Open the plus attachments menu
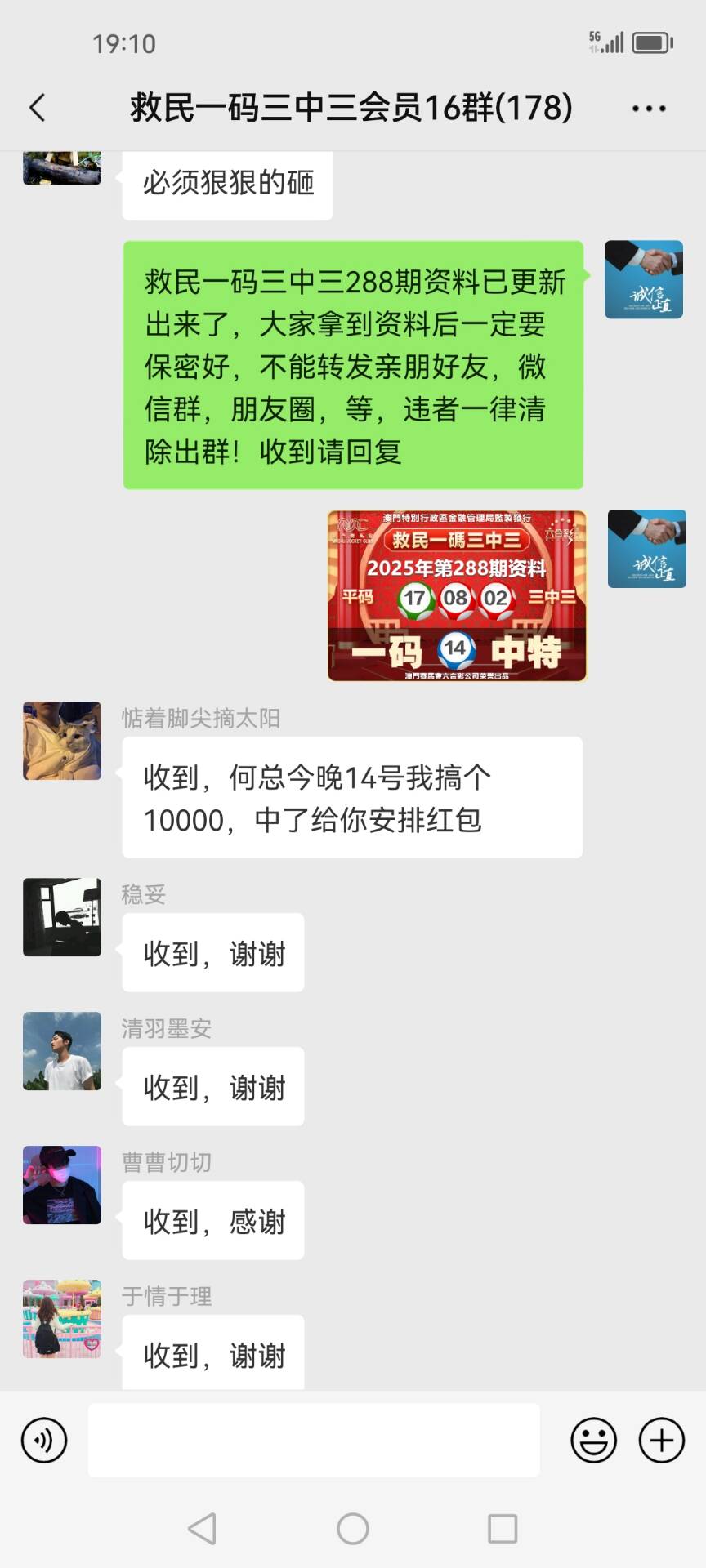 [661, 1440]
